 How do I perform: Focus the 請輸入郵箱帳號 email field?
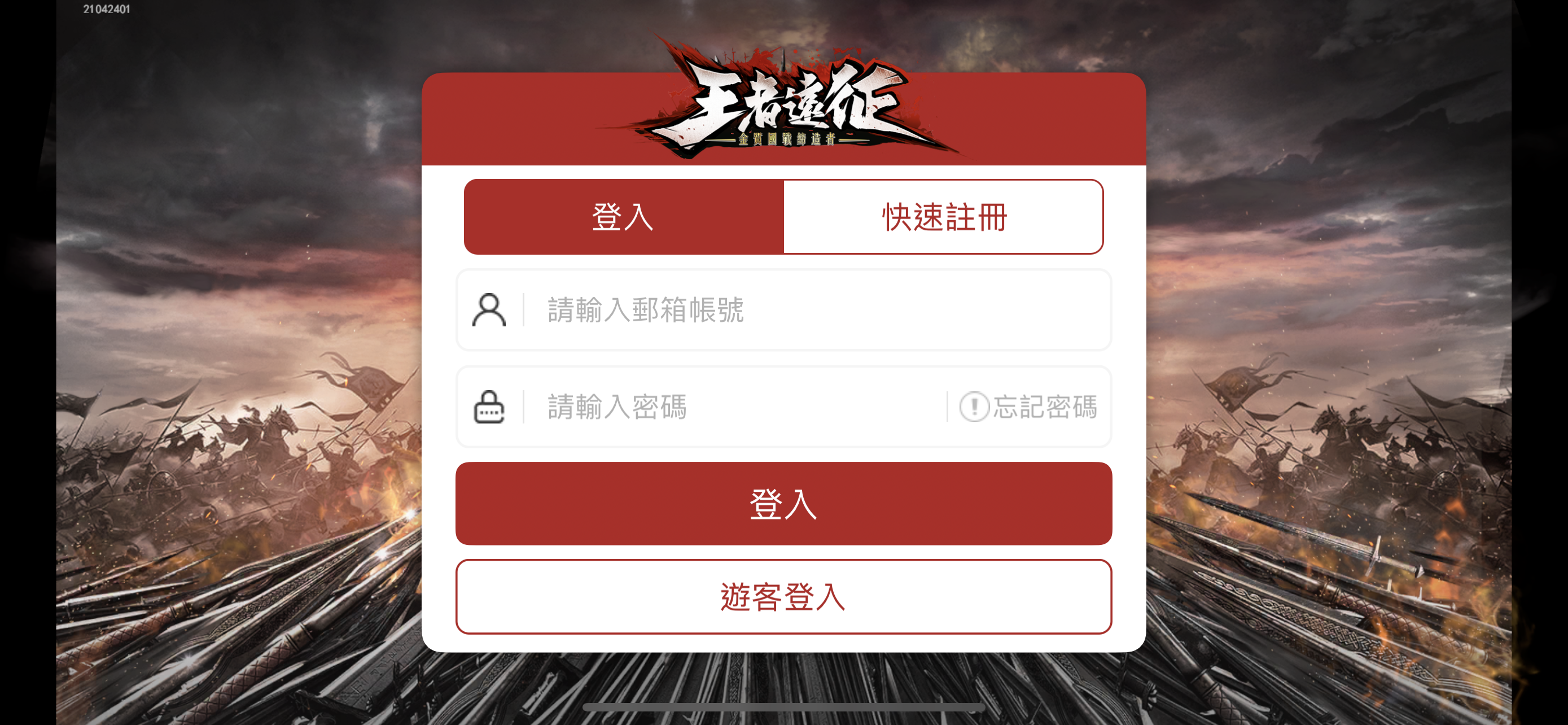tap(791, 310)
